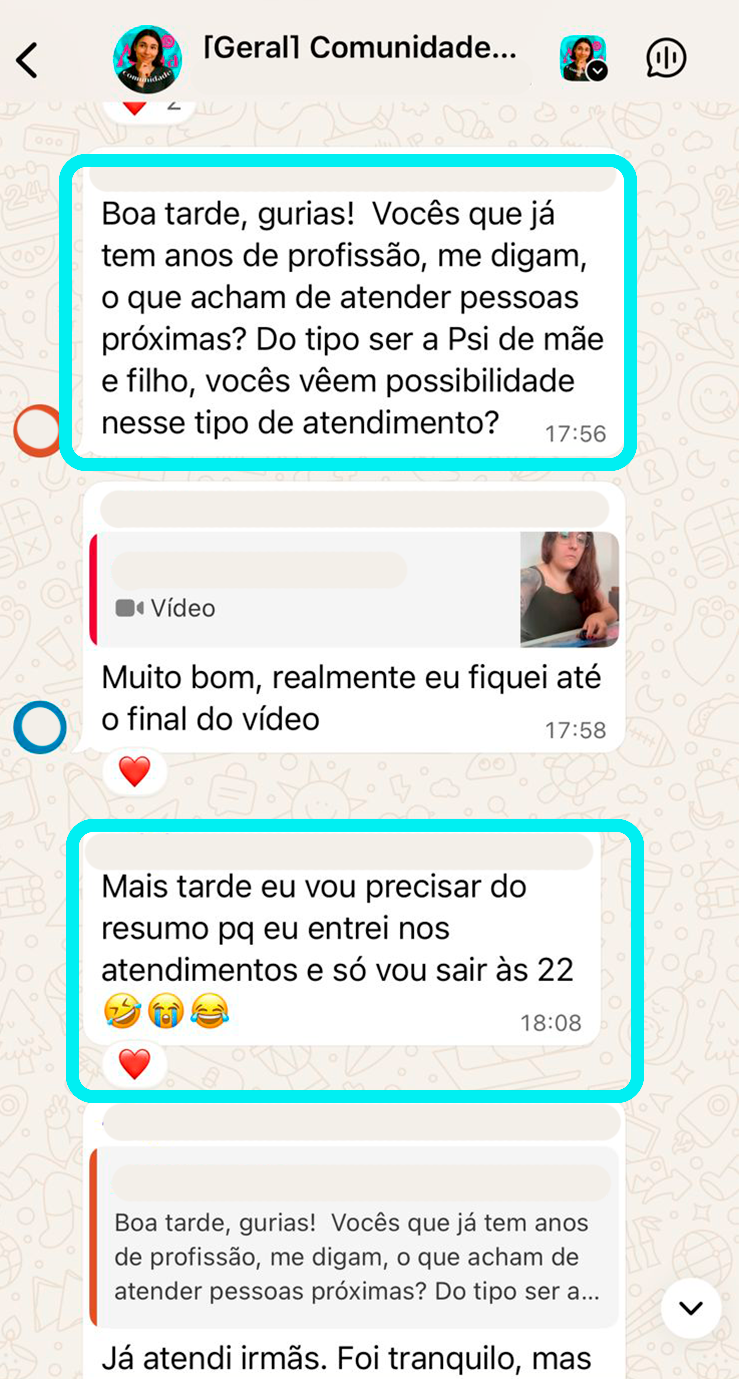The width and height of the screenshot is (739, 1379).
Task: Open the chevron badge on your header avatar
Action: point(598,72)
